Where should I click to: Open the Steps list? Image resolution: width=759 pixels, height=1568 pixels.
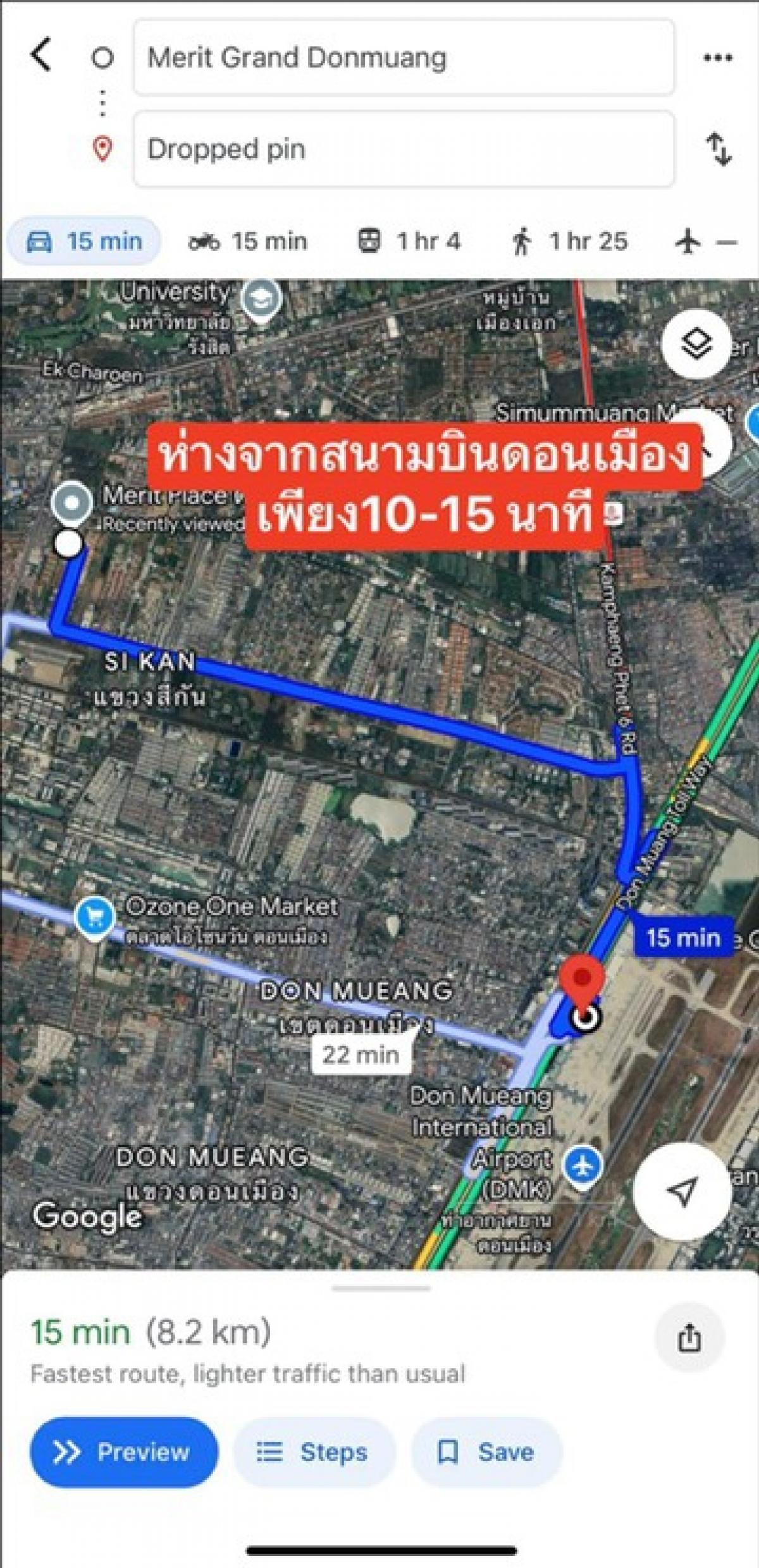coord(314,1452)
